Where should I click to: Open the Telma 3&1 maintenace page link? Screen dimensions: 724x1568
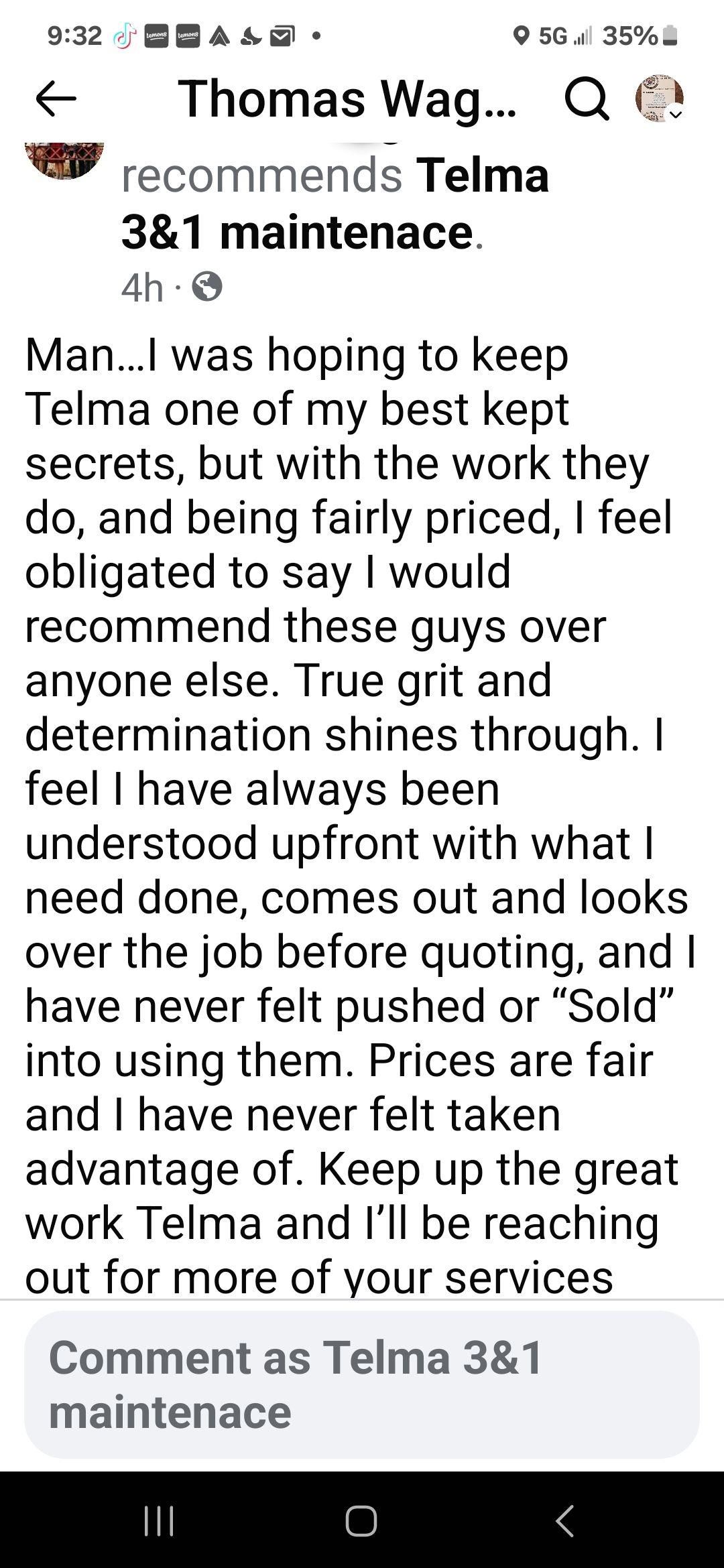pos(335,204)
